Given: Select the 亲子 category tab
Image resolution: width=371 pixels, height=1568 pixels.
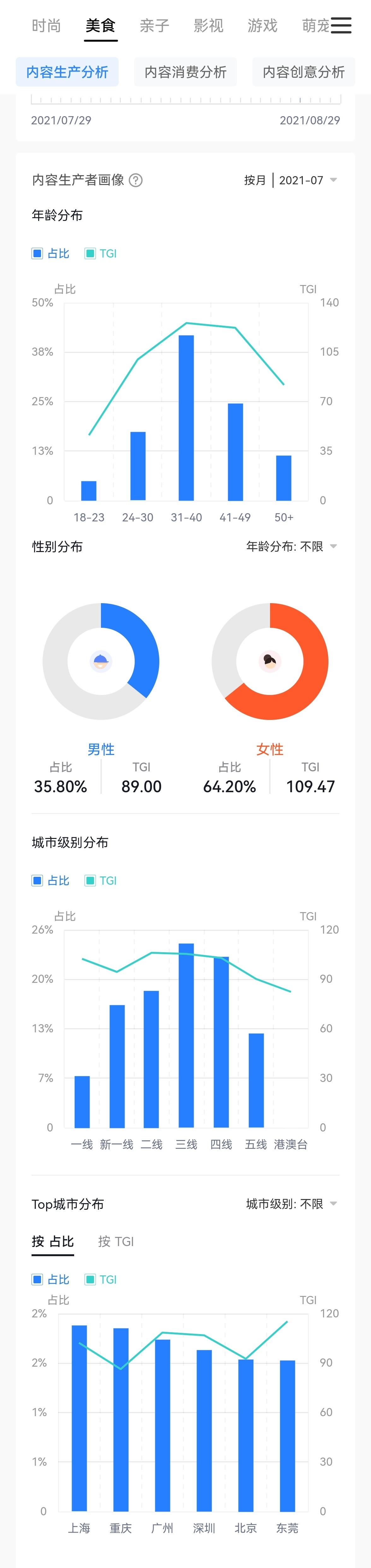Looking at the screenshot, I should (155, 26).
